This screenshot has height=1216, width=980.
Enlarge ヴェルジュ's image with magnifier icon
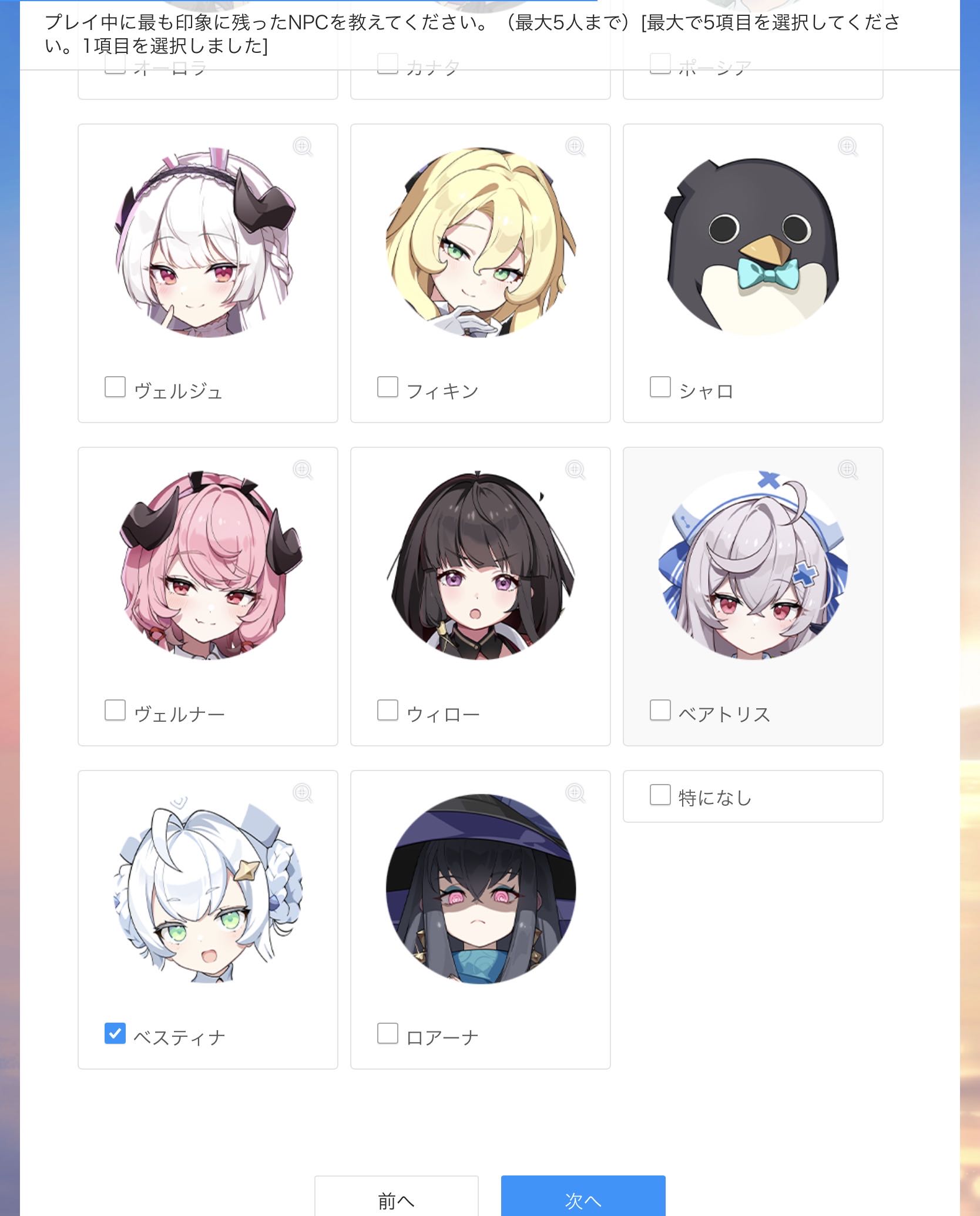point(303,146)
